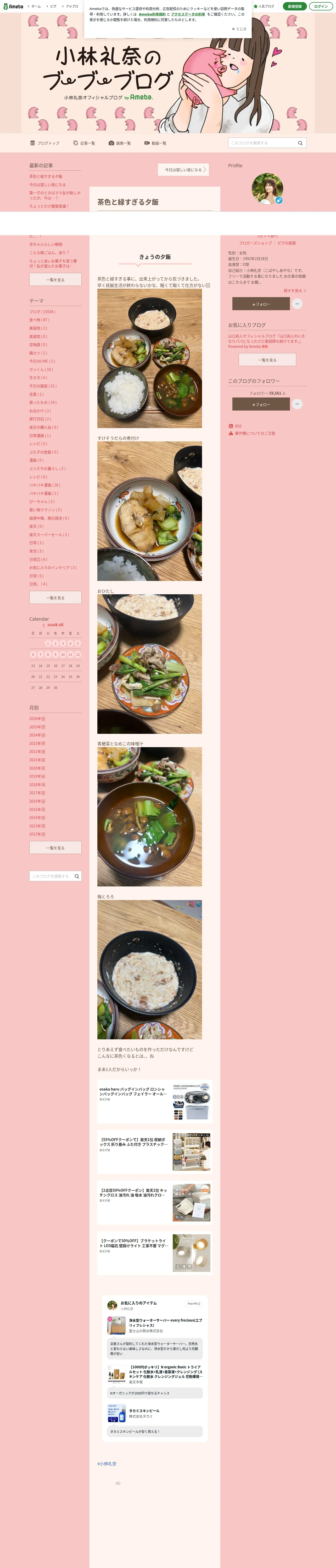Close the cookie notice banner
Image resolution: width=336 pixels, height=1568 pixels.
[239, 28]
